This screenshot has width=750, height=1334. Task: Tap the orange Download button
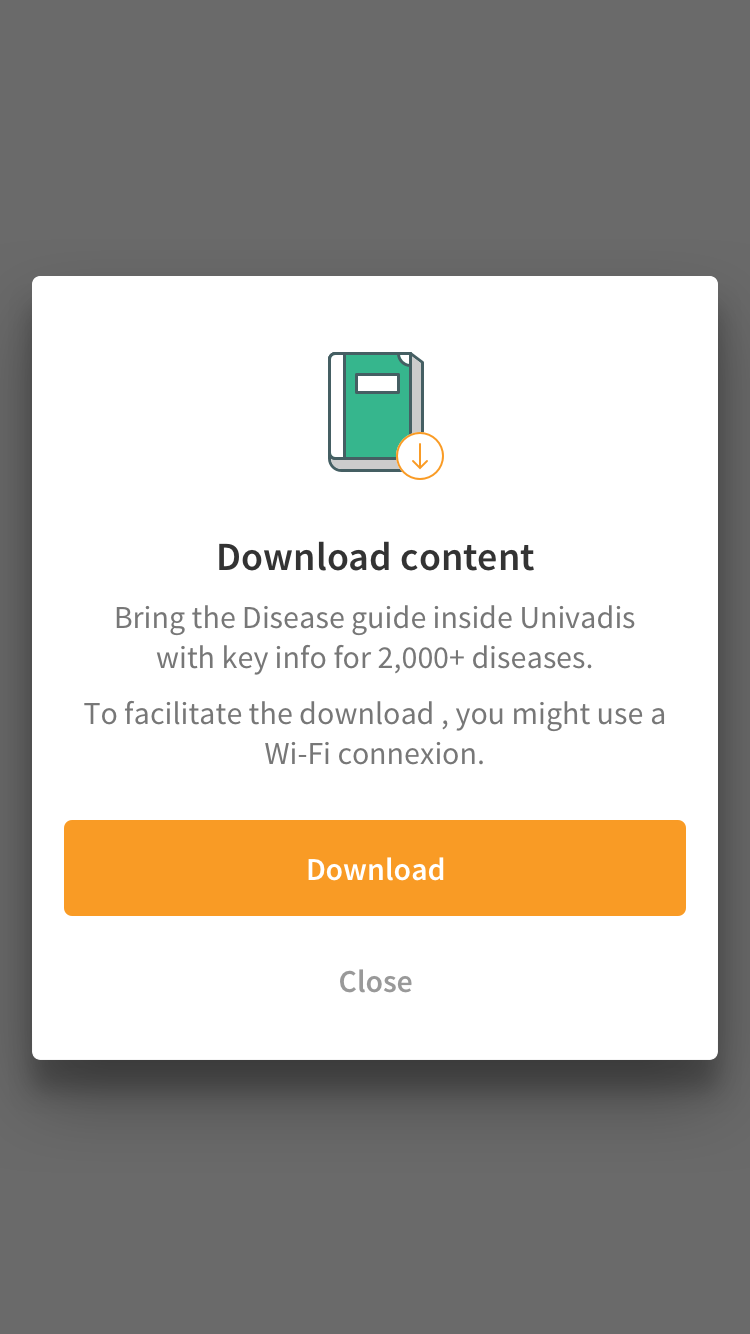point(375,868)
